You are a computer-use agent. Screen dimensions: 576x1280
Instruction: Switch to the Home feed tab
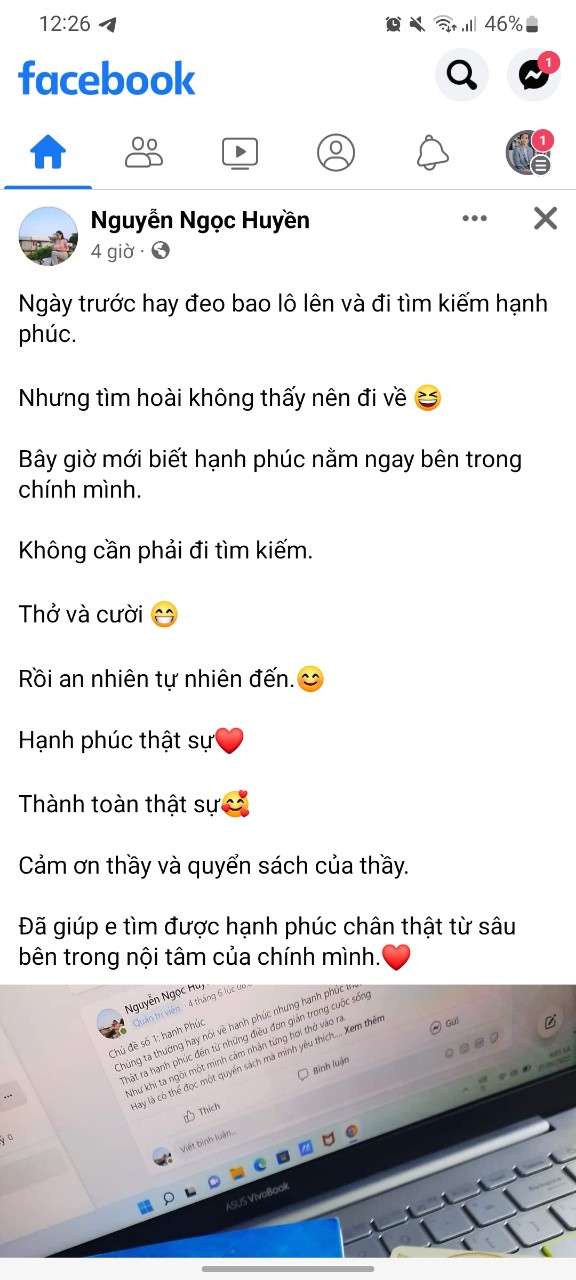(x=48, y=153)
